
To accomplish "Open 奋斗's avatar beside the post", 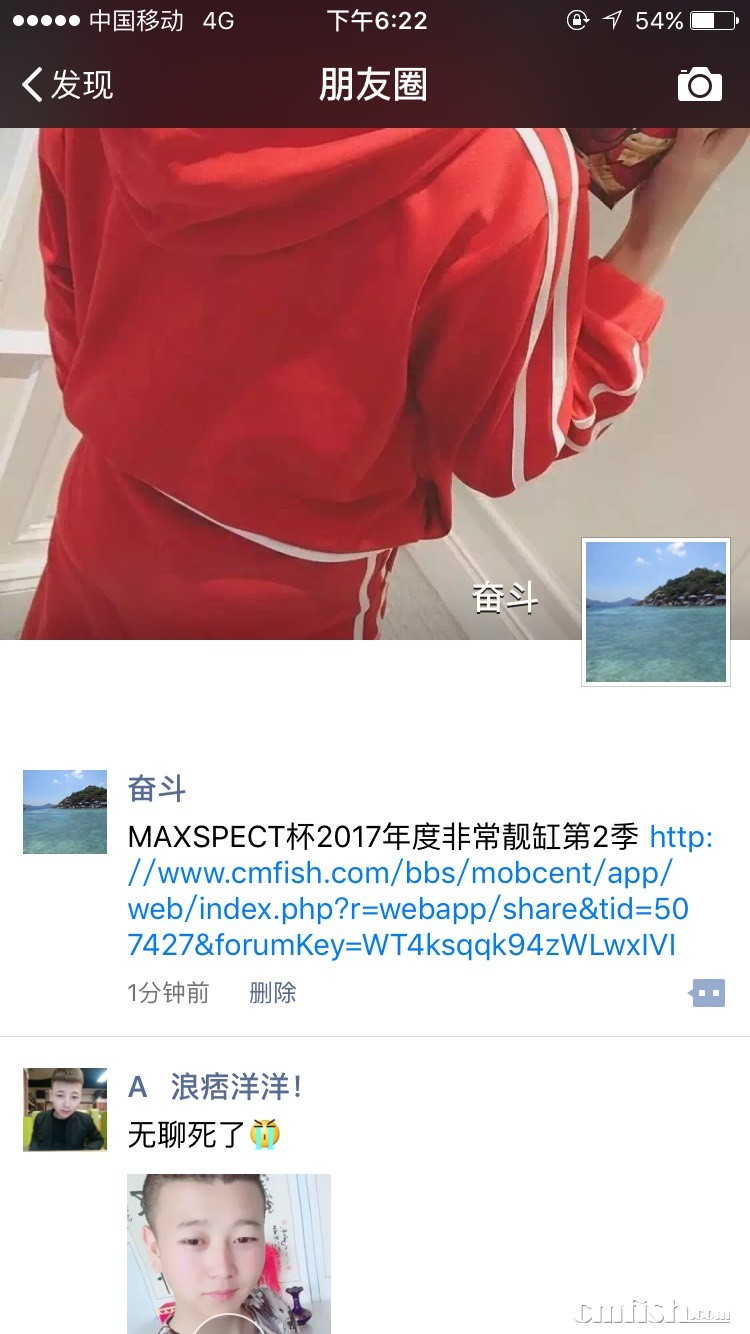I will tap(65, 811).
